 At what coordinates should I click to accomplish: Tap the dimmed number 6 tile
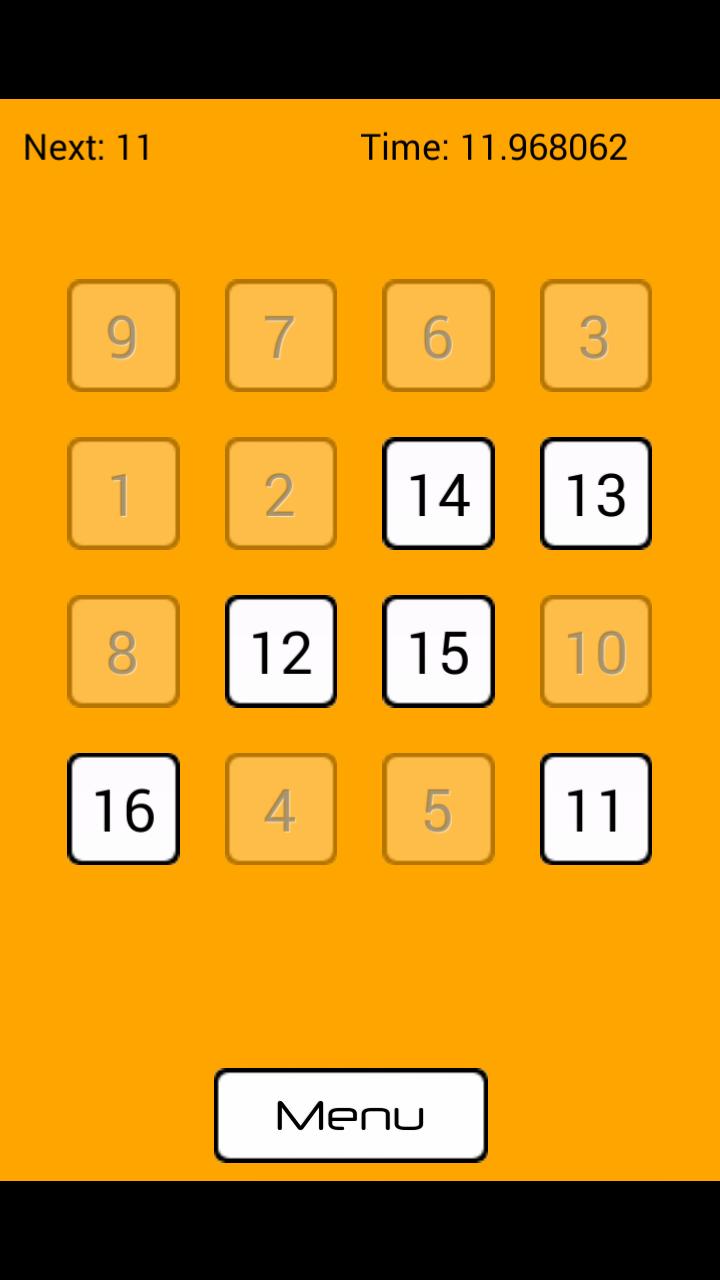438,335
